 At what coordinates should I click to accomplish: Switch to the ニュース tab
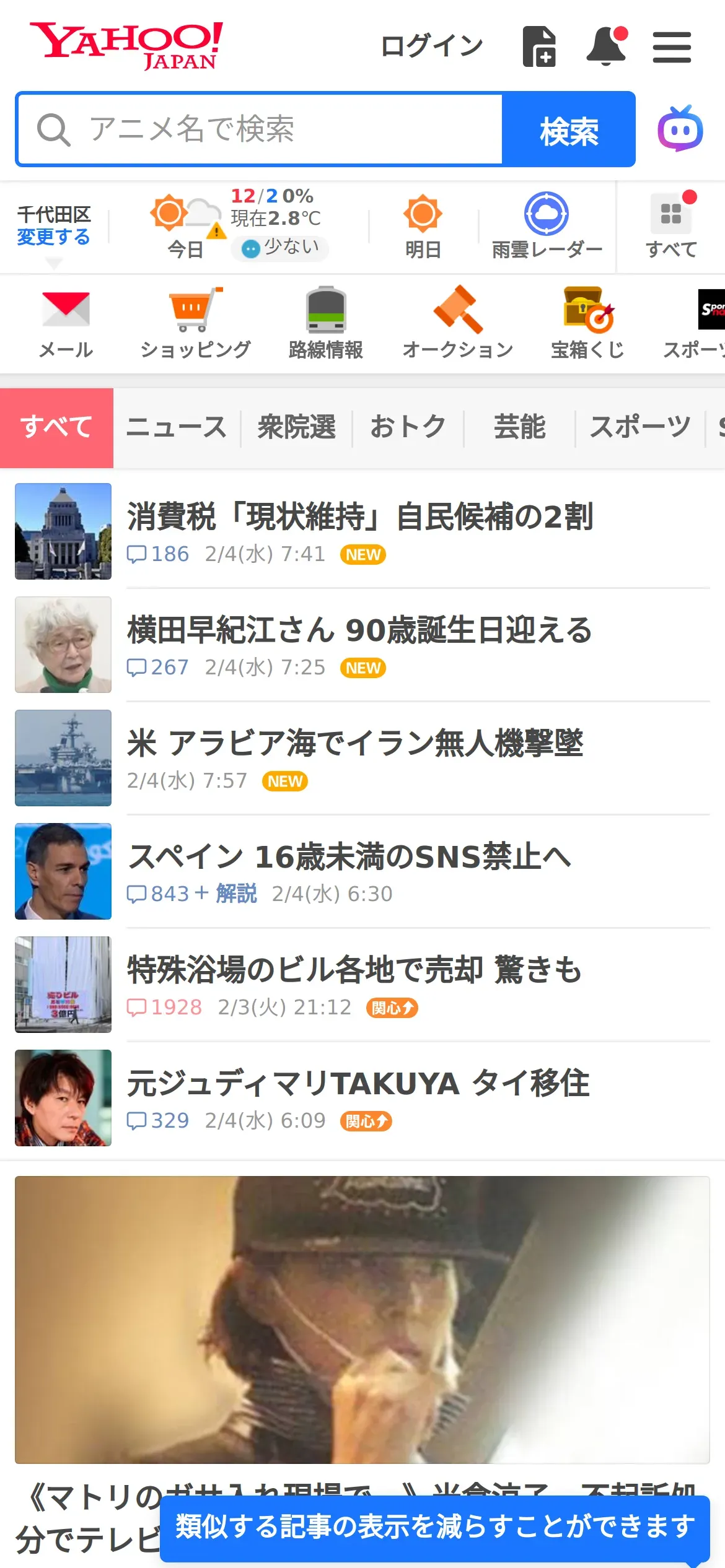pos(177,427)
